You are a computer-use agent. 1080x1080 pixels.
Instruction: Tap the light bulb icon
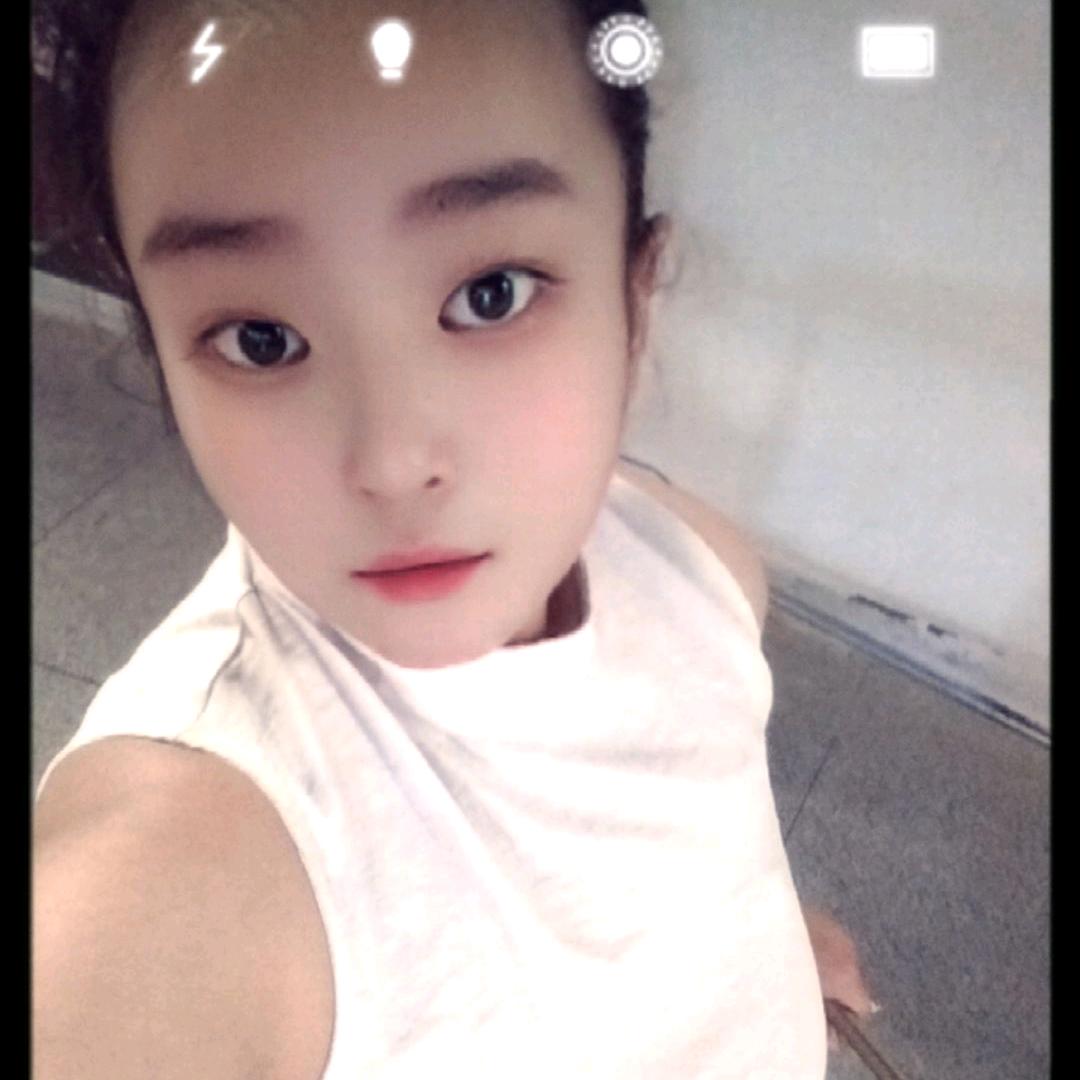[391, 50]
